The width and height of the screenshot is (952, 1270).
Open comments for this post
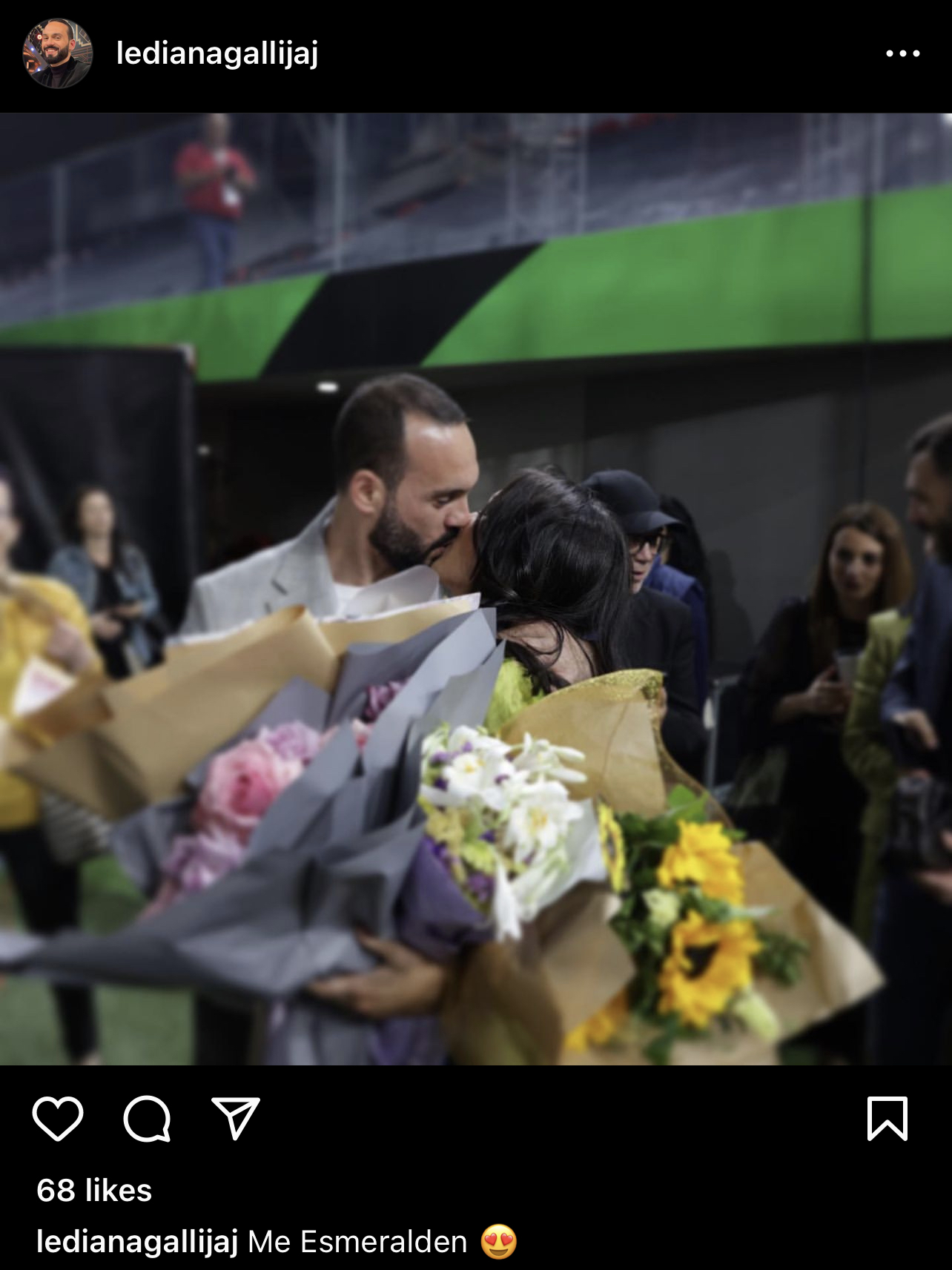(x=147, y=1118)
